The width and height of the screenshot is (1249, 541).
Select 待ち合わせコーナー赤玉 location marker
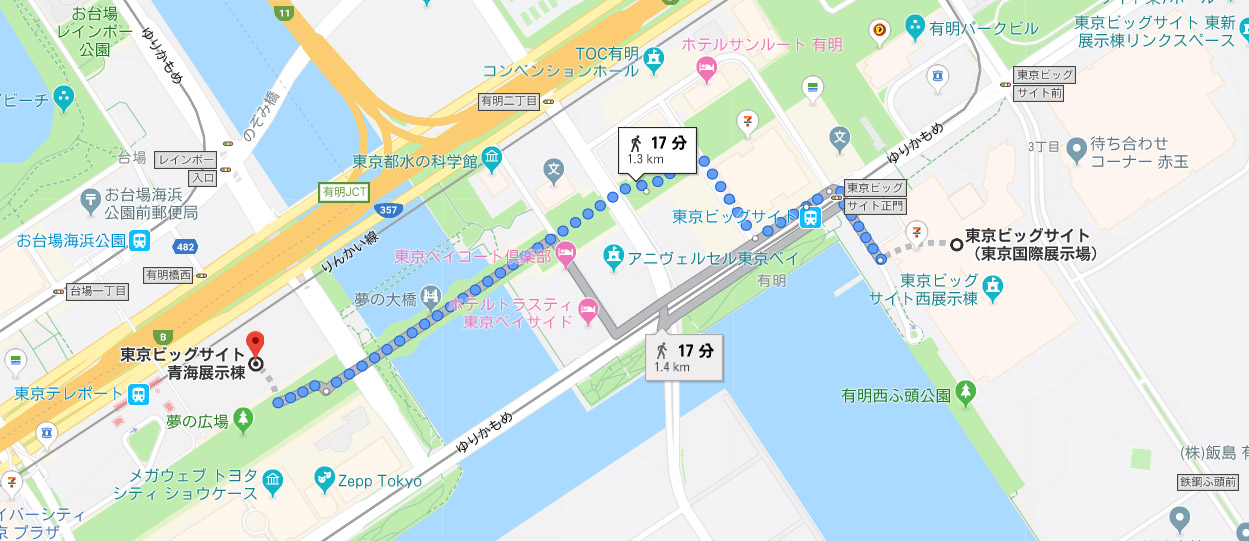click(1076, 152)
